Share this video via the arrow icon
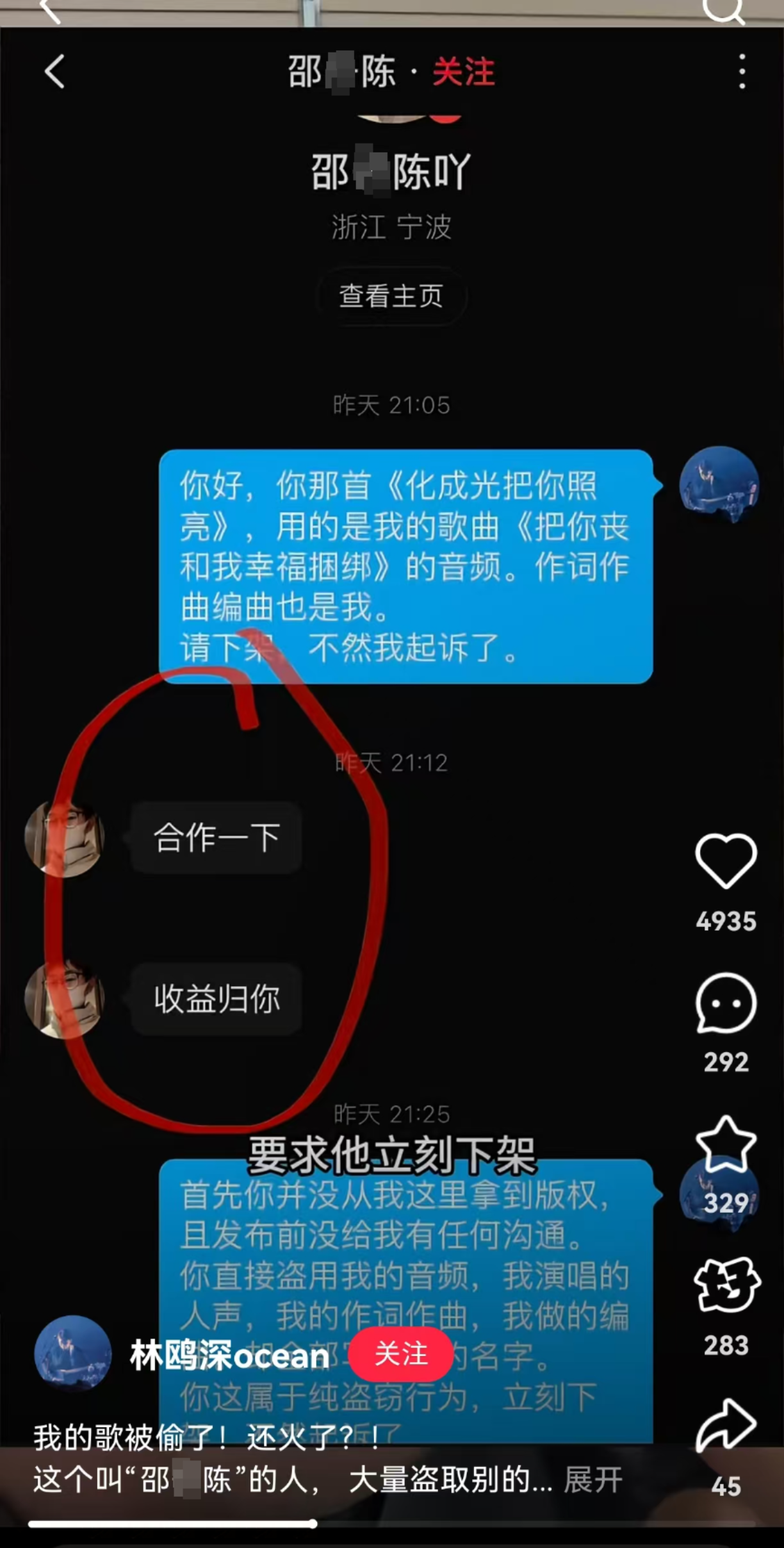The width and height of the screenshot is (784, 1548). (726, 1426)
